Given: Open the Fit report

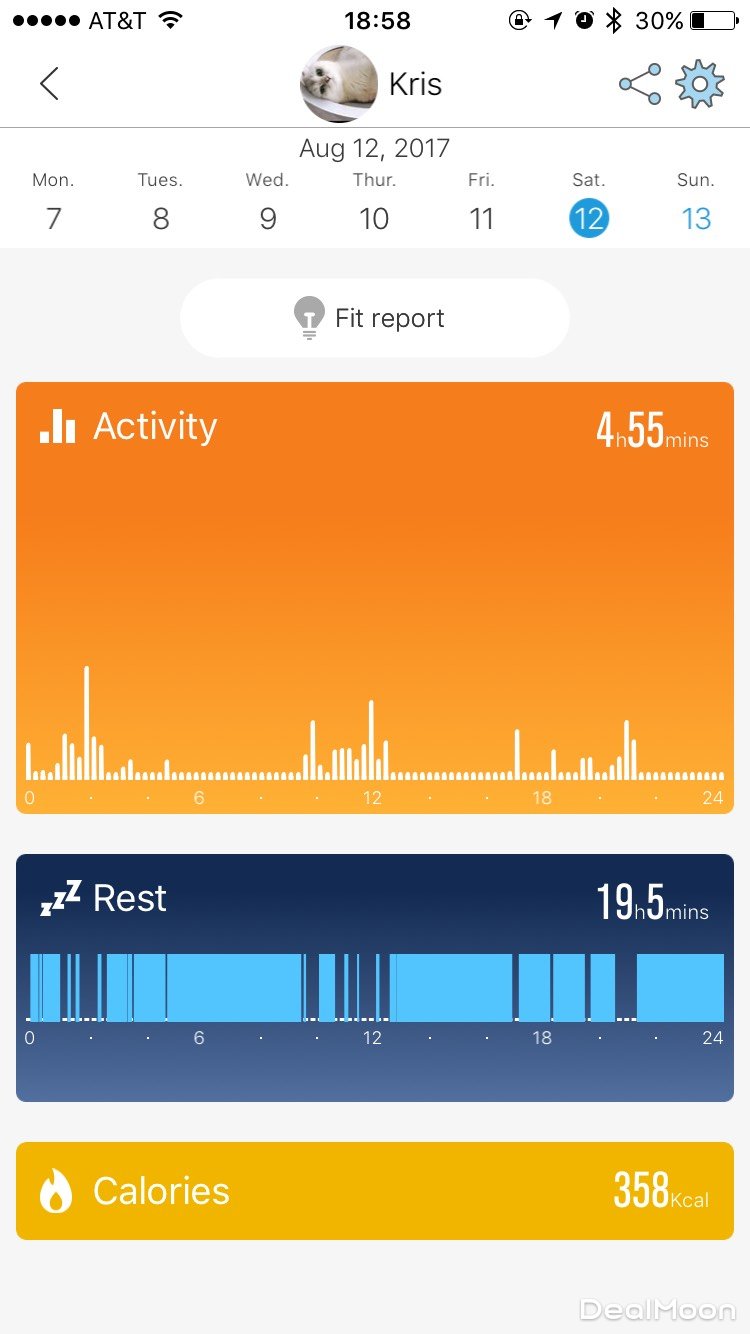Looking at the screenshot, I should point(375,318).
